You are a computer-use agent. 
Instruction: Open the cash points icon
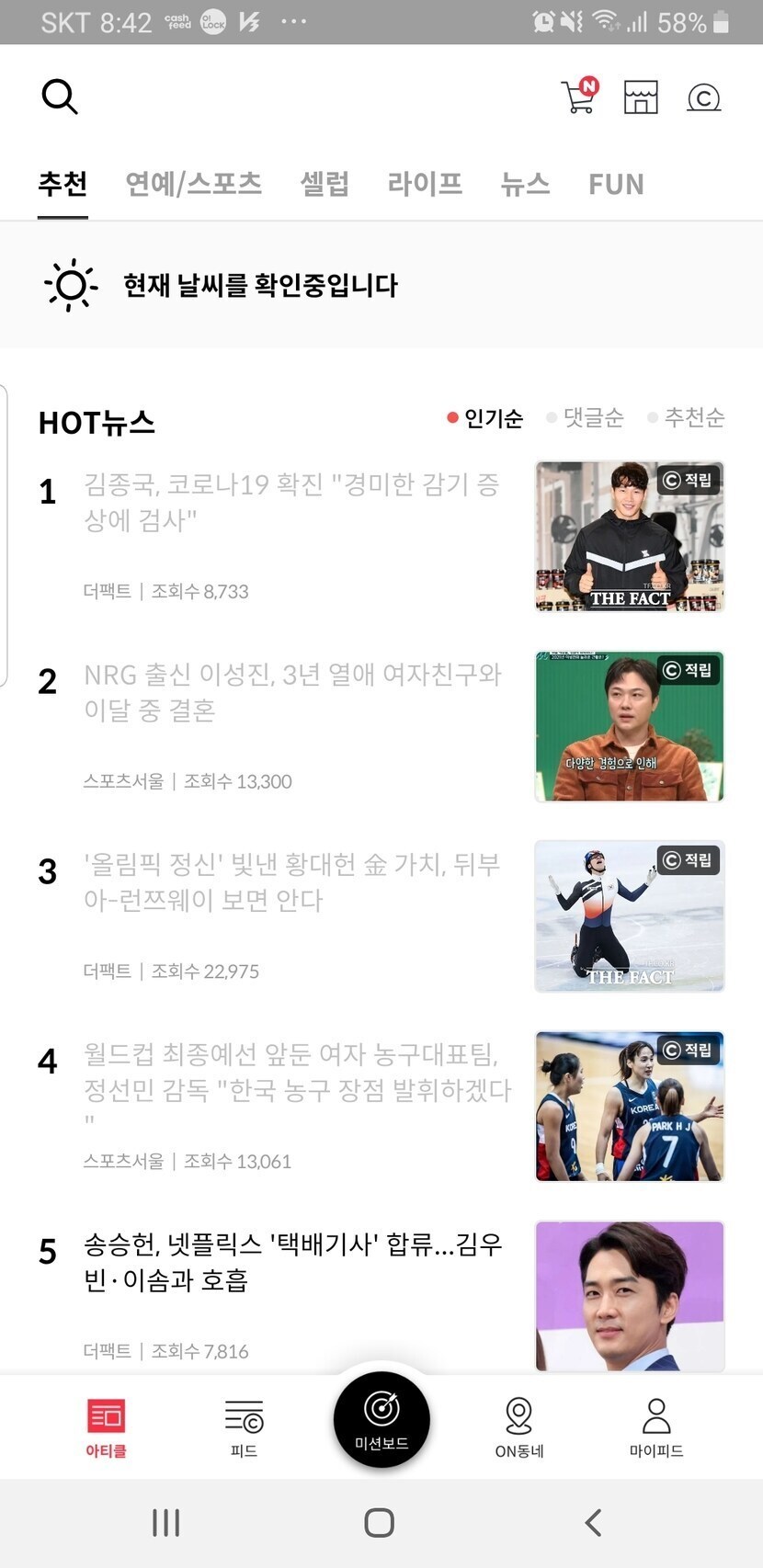point(704,97)
